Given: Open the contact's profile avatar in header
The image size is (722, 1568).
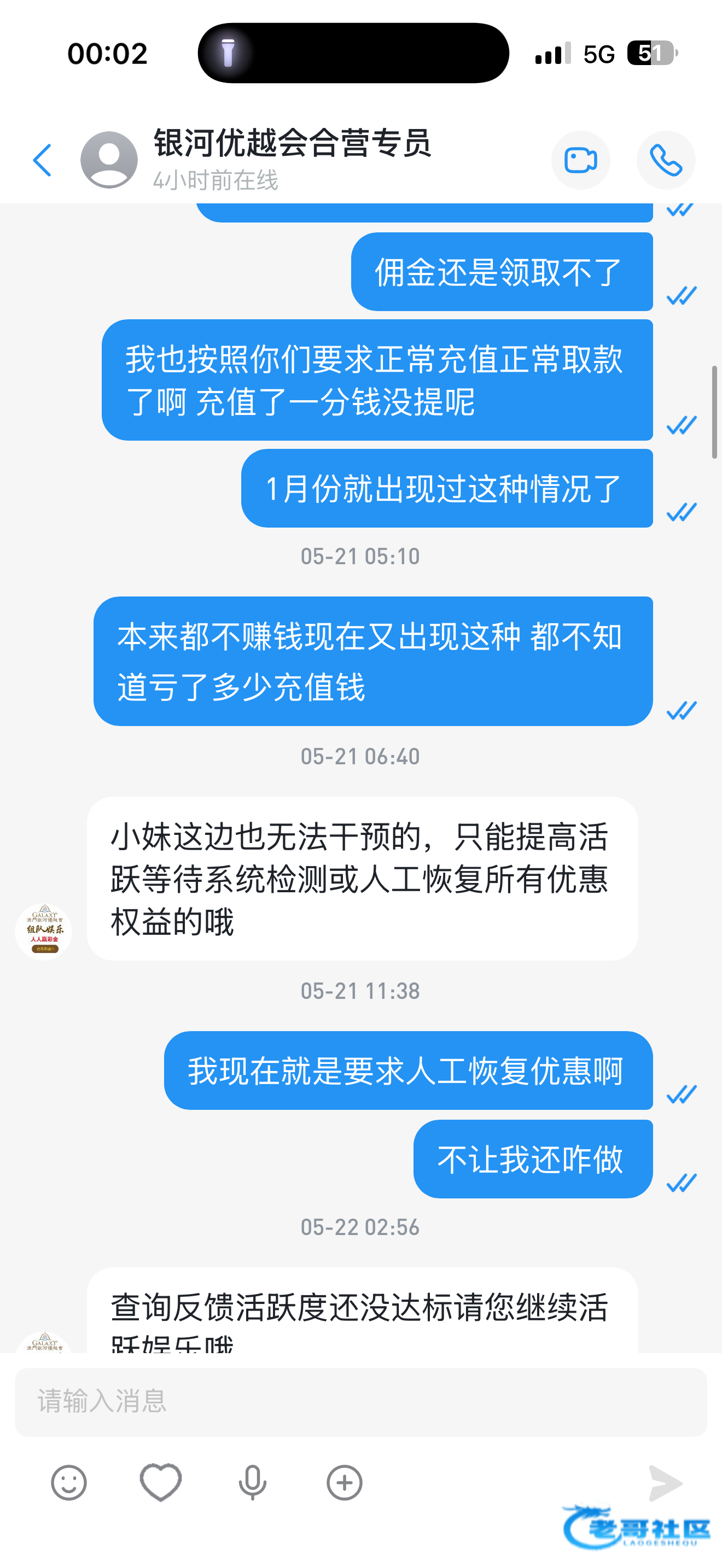Looking at the screenshot, I should tap(109, 160).
